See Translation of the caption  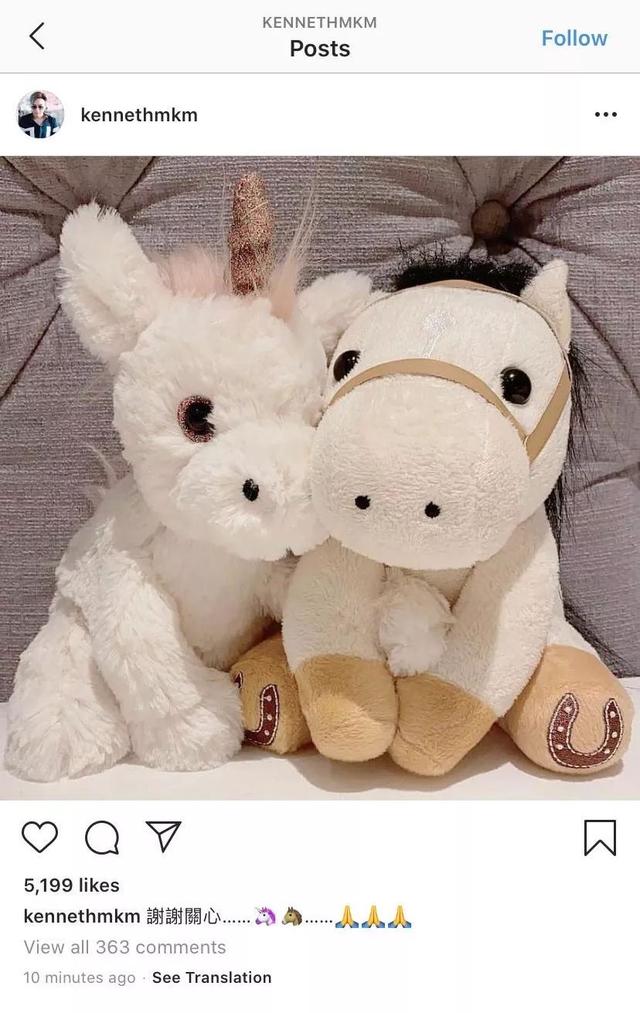point(211,977)
